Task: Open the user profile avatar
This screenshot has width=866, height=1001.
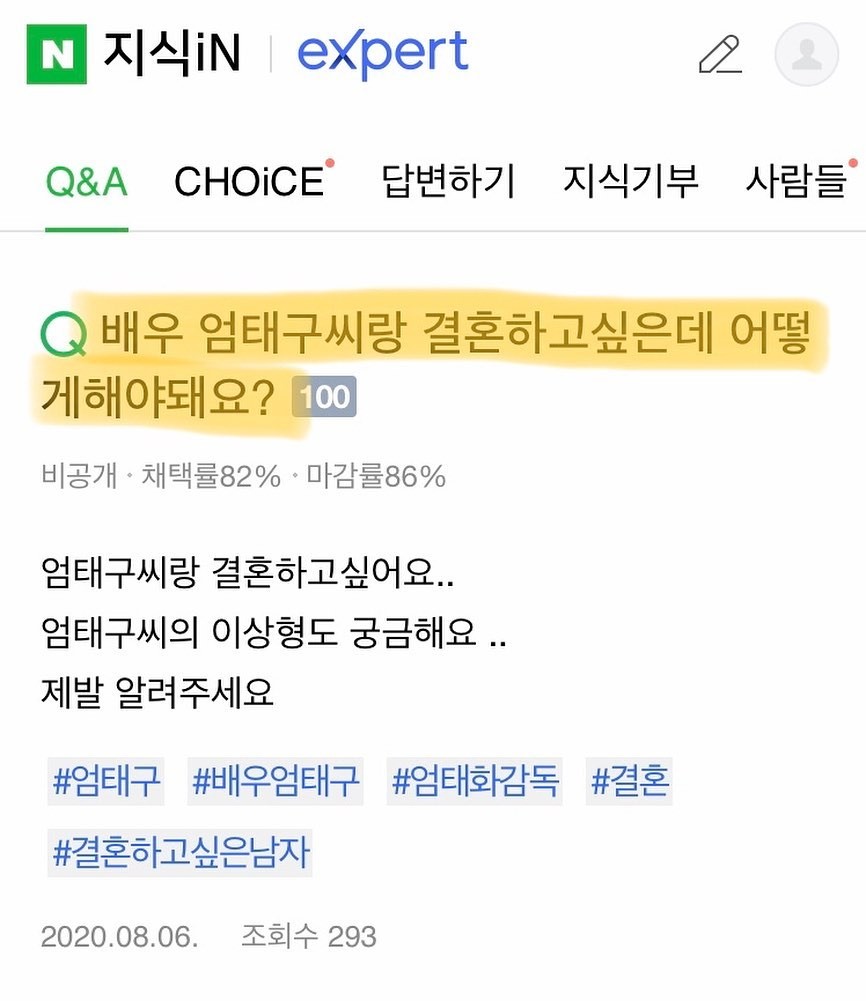Action: [x=807, y=54]
